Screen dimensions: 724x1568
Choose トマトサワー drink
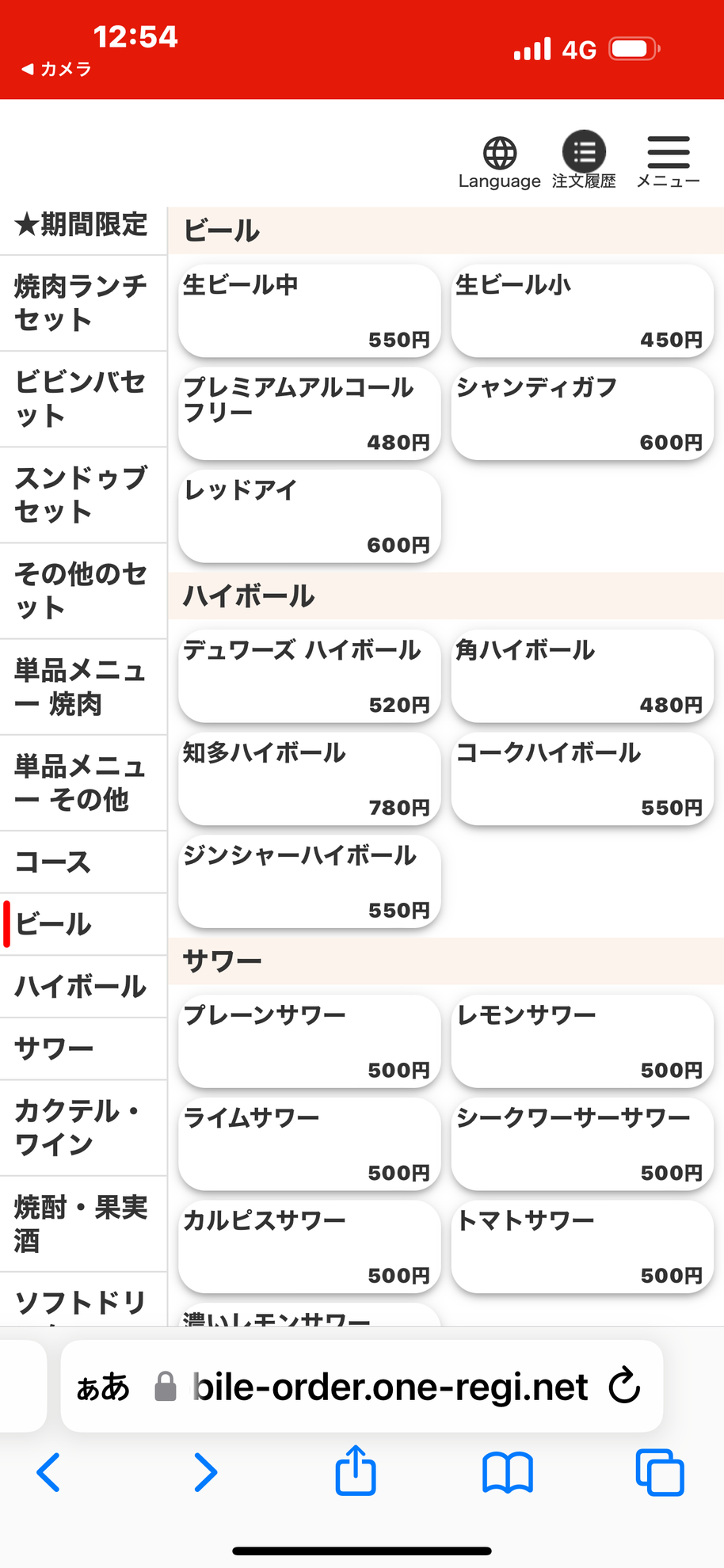tap(582, 1247)
